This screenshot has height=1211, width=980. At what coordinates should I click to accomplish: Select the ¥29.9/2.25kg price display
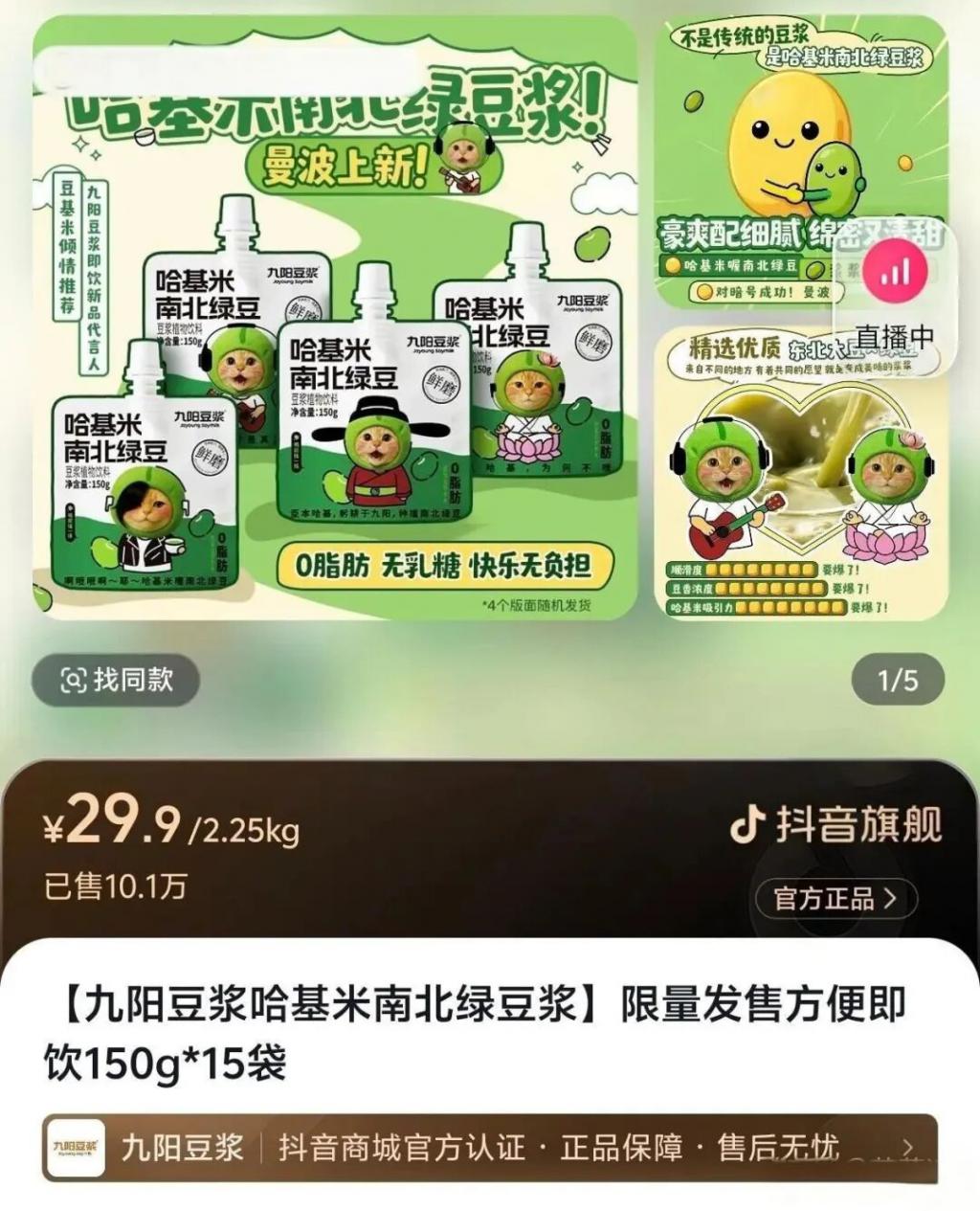click(167, 829)
